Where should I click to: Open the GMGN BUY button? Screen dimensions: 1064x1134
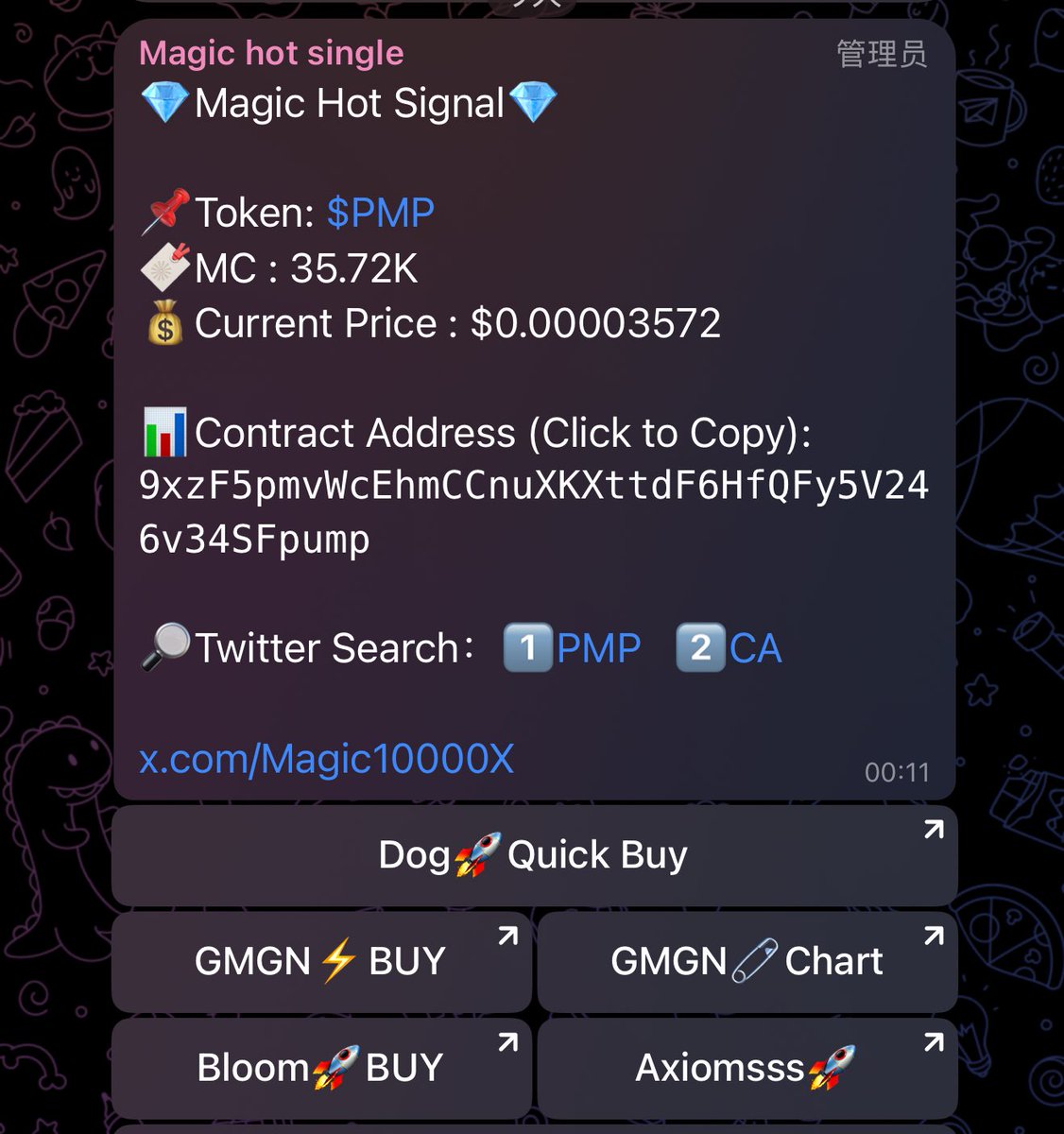point(320,961)
